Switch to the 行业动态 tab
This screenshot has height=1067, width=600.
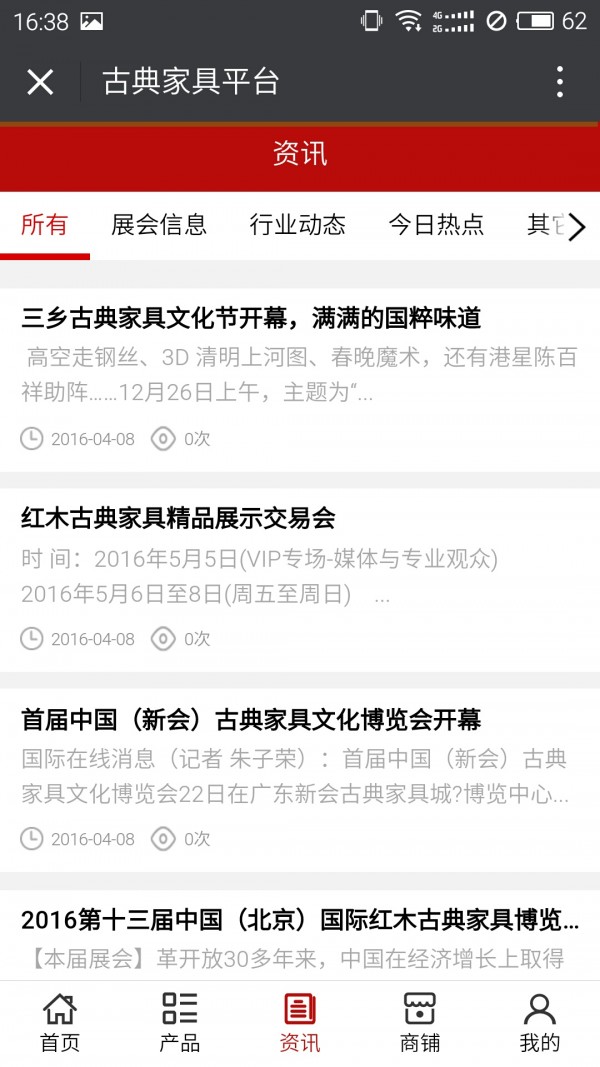tap(297, 225)
